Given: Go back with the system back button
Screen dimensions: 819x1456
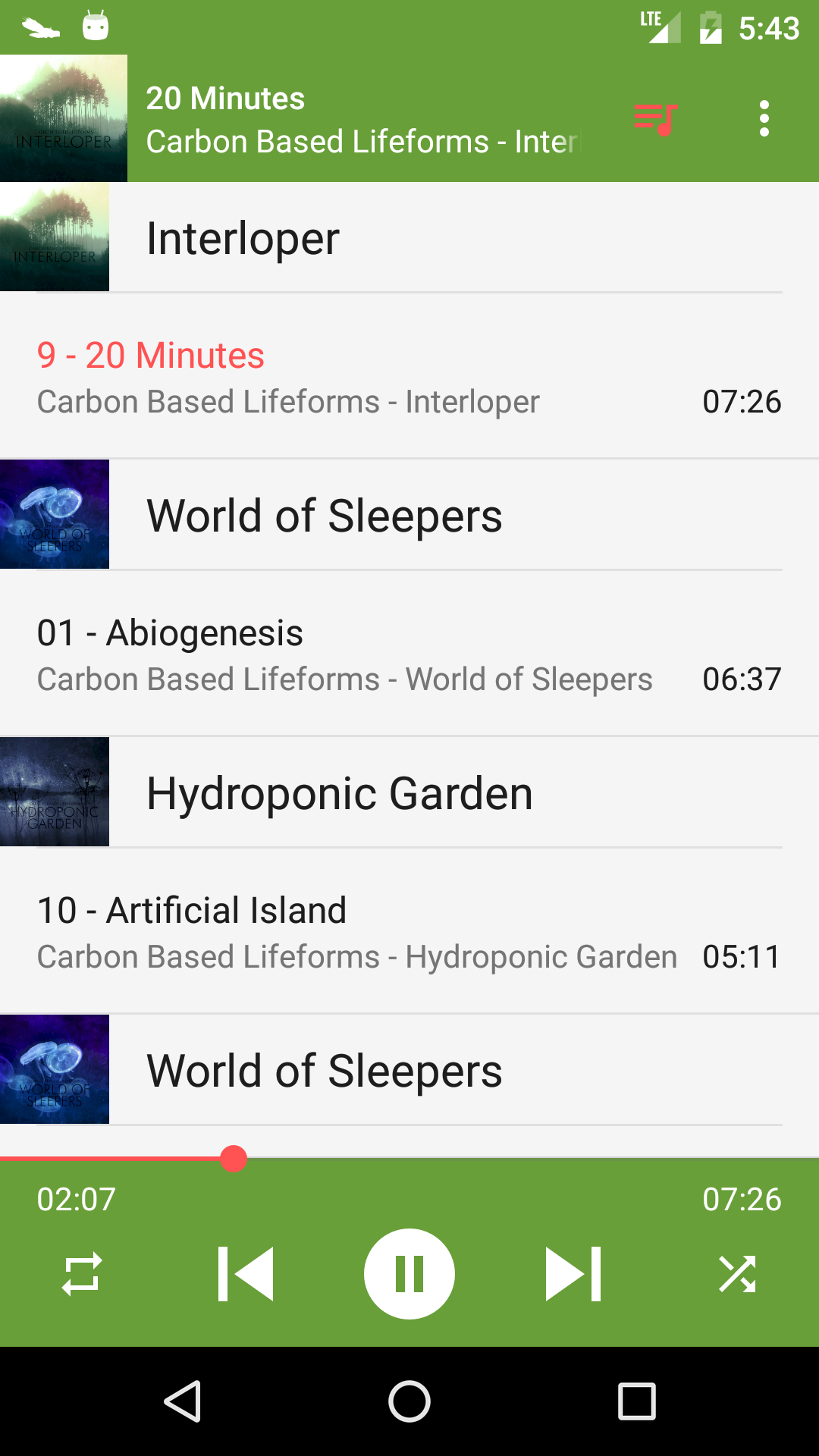Looking at the screenshot, I should 182,1401.
